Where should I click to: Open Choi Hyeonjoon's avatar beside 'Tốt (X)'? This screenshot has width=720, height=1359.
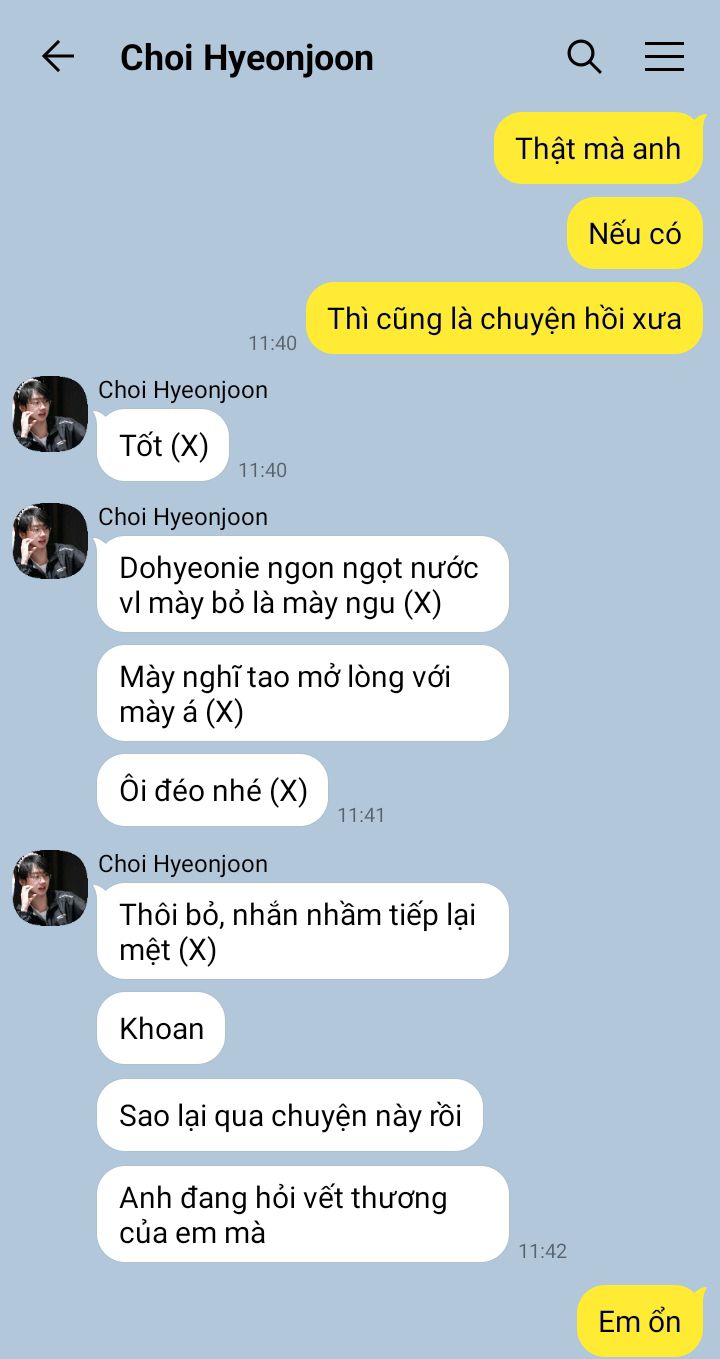click(50, 414)
